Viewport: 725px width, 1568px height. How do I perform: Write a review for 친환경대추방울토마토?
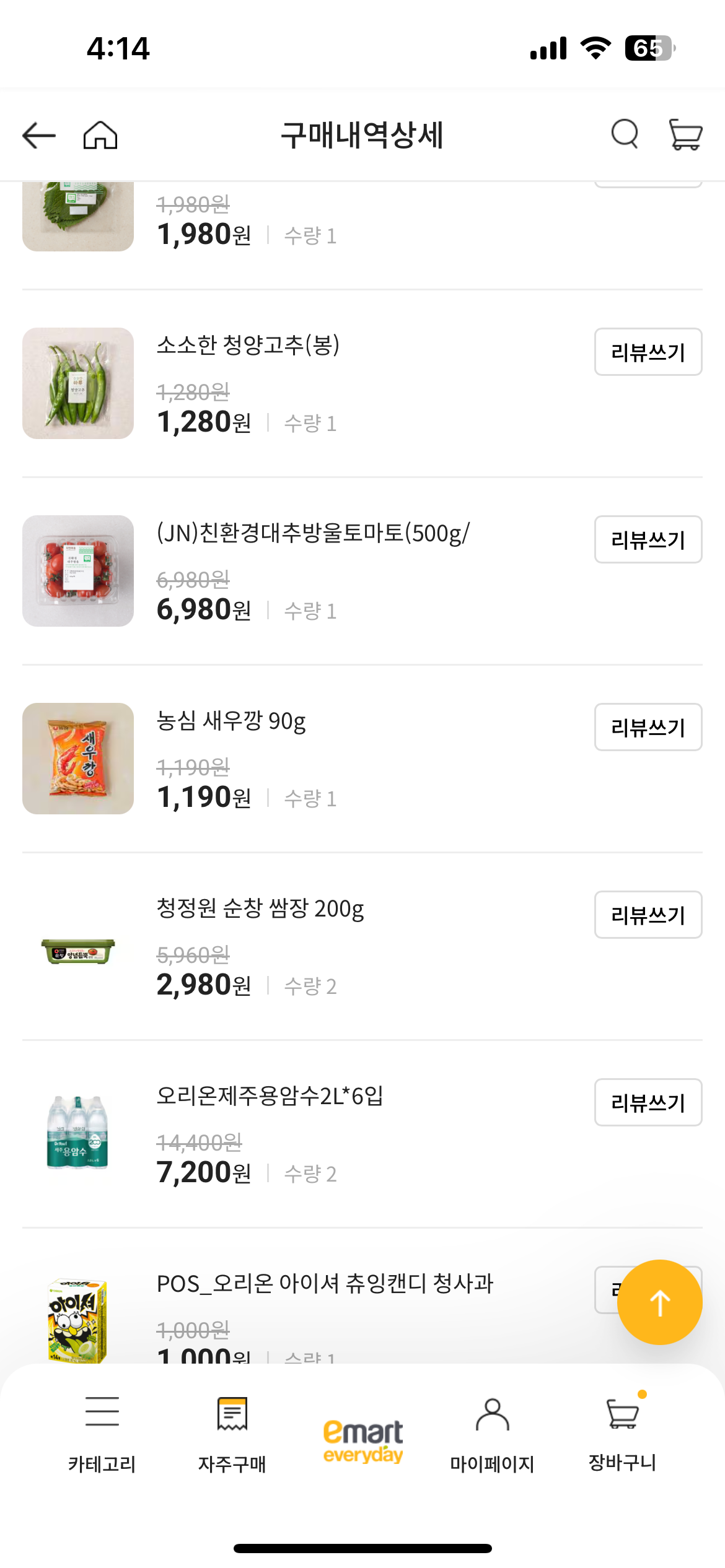(648, 540)
